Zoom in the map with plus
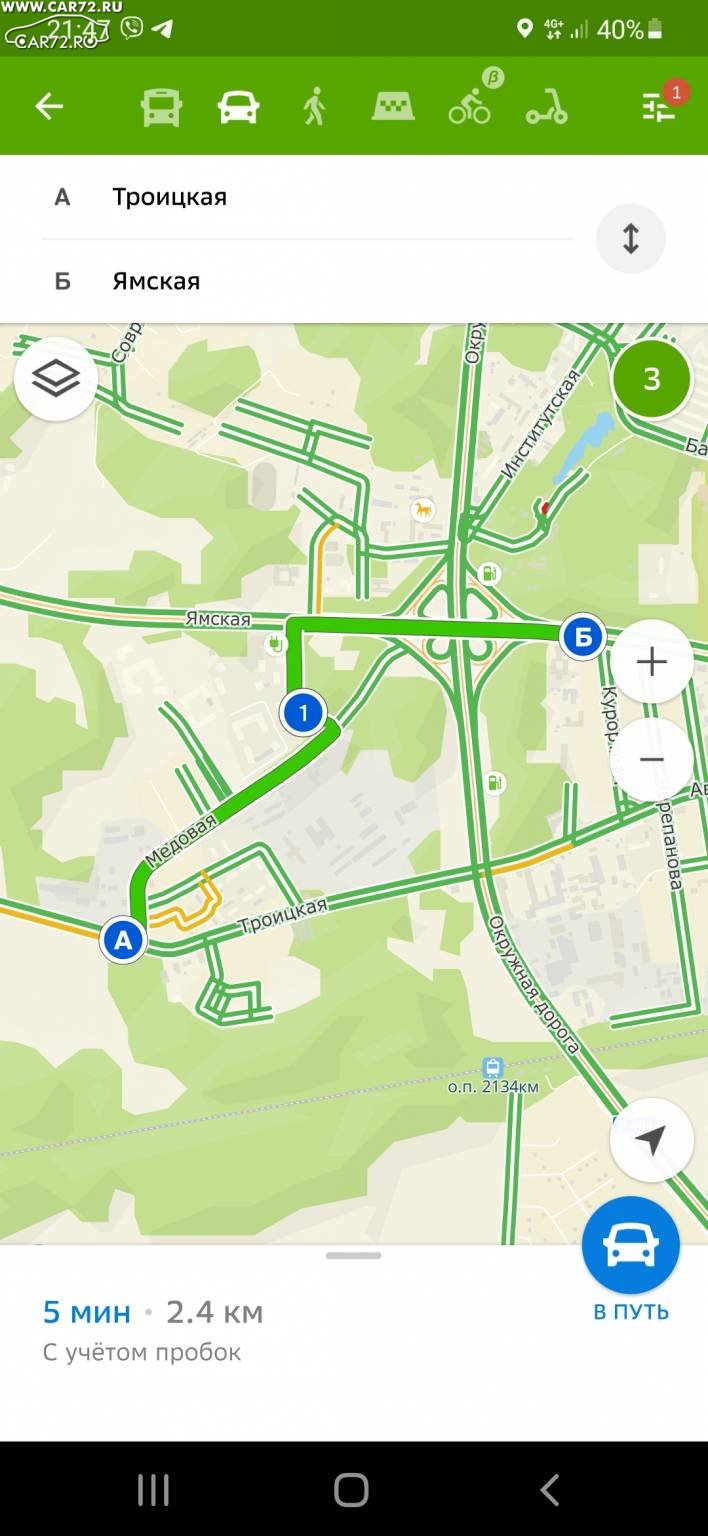Screen dimensions: 708x1536 (x=652, y=662)
